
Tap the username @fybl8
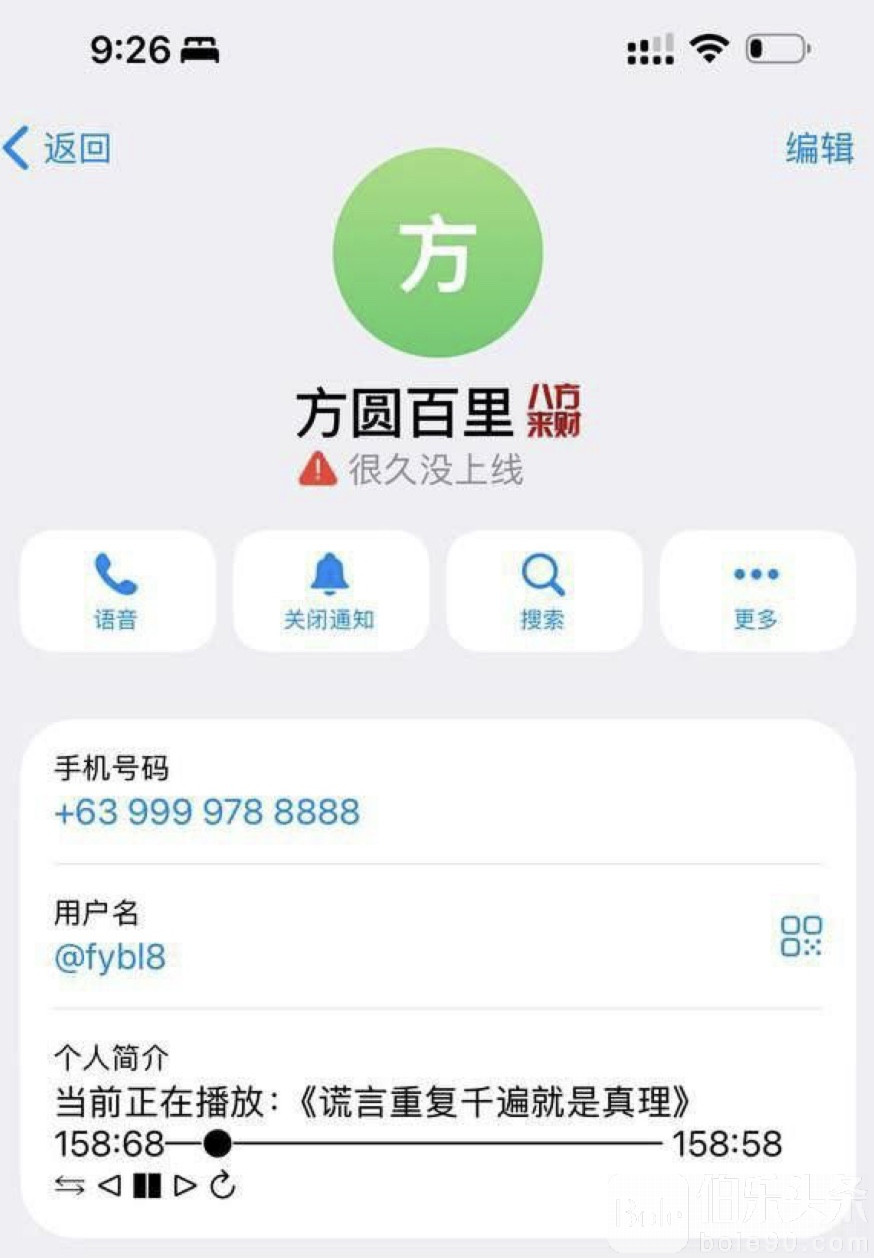pos(110,957)
